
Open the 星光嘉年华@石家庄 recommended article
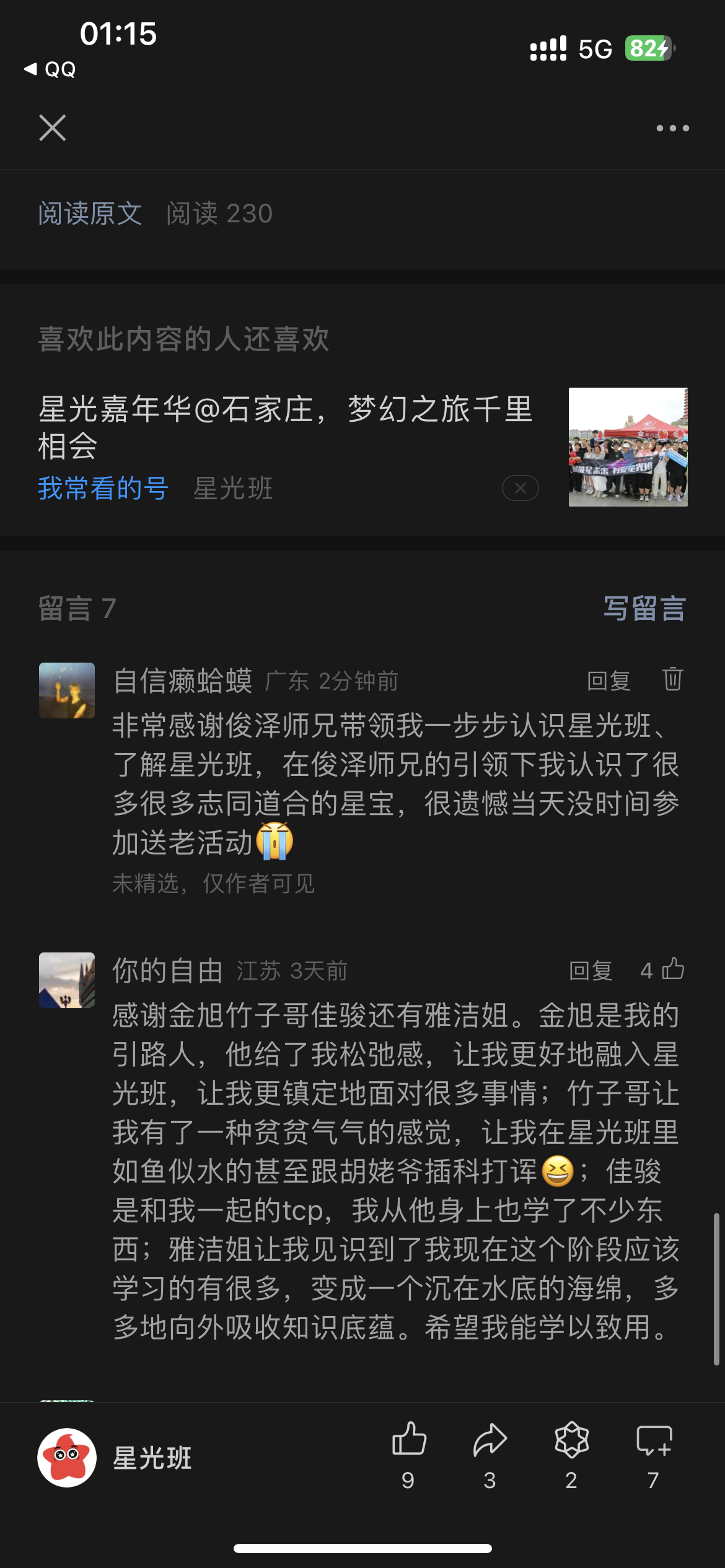(x=285, y=427)
